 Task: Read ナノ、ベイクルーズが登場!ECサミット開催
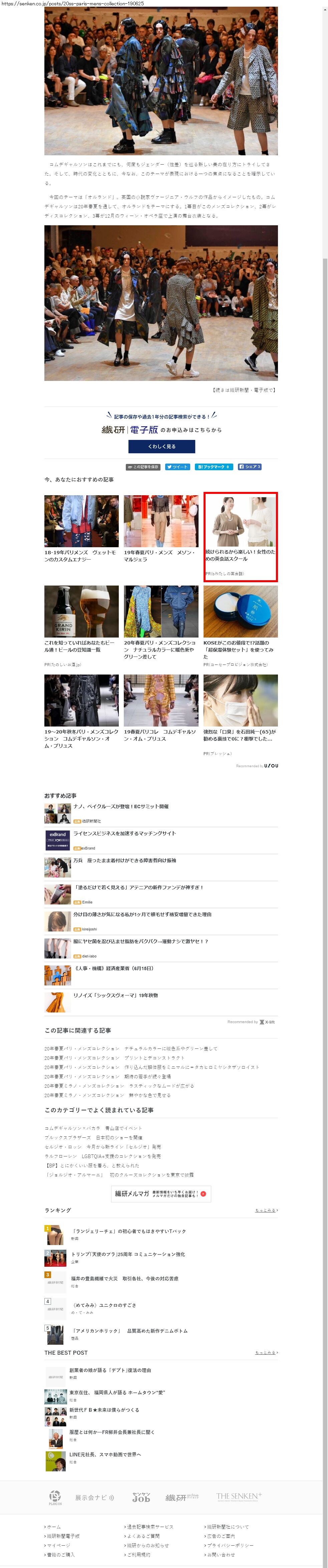tap(121, 806)
